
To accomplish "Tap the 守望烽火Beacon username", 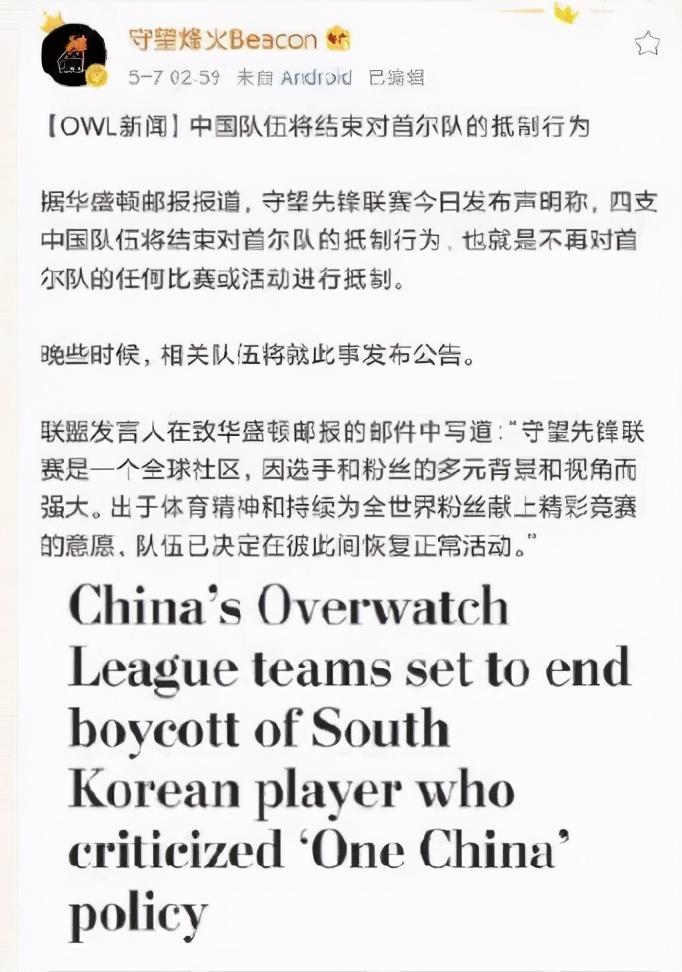I will click(222, 40).
